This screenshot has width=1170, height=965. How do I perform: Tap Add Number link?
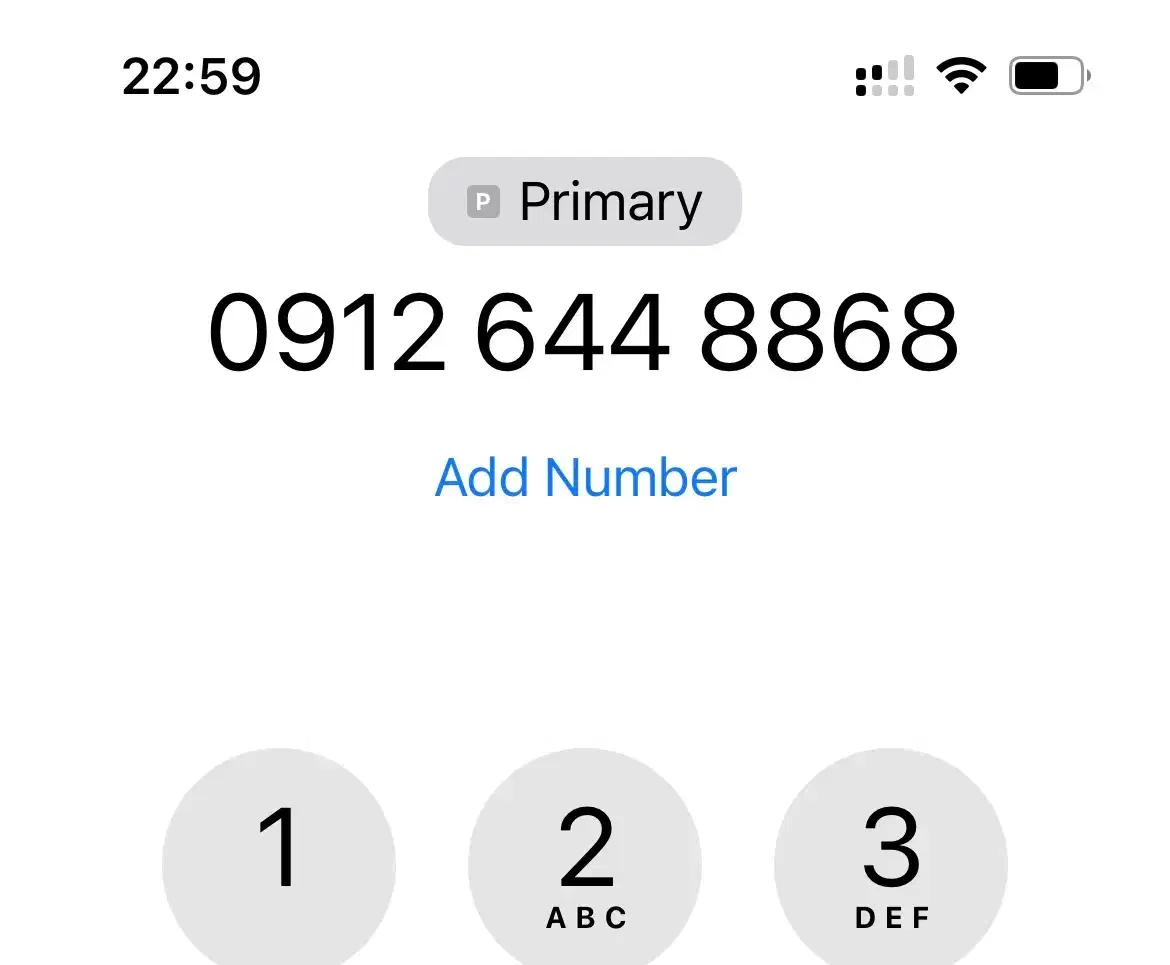586,478
